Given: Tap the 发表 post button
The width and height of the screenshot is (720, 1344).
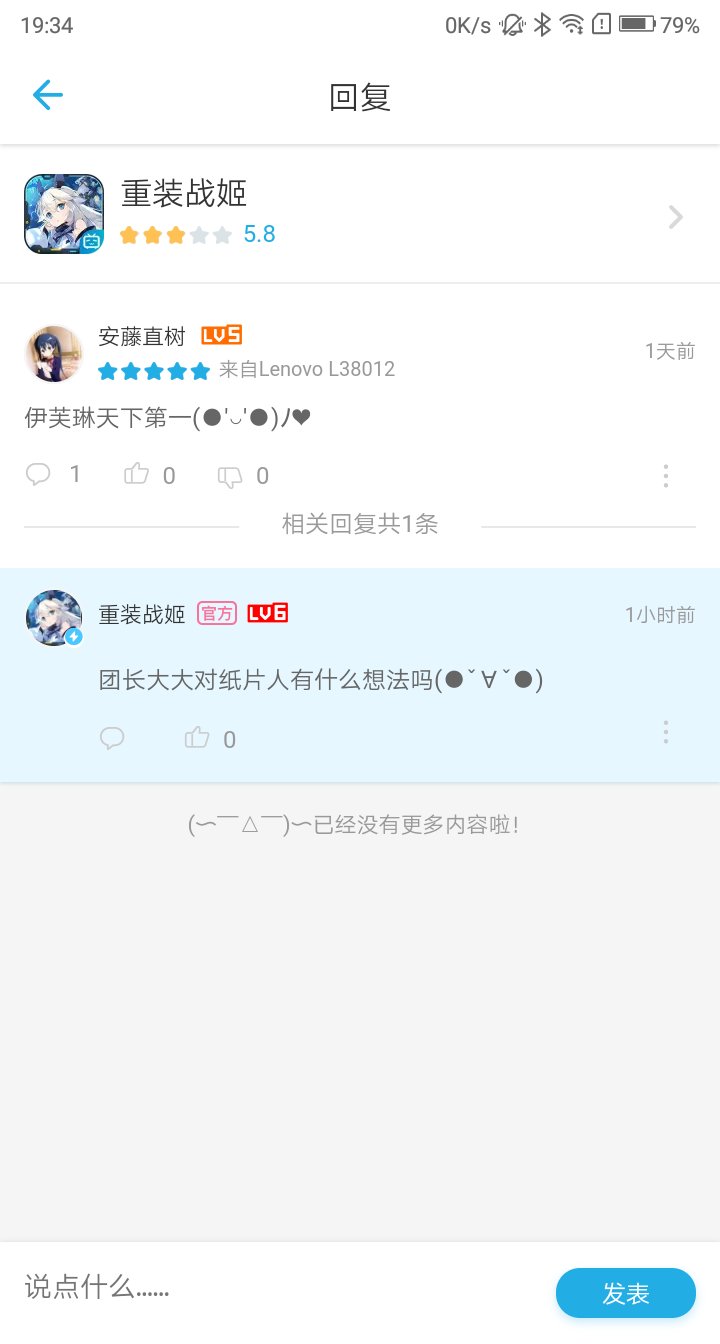Looking at the screenshot, I should (625, 1293).
